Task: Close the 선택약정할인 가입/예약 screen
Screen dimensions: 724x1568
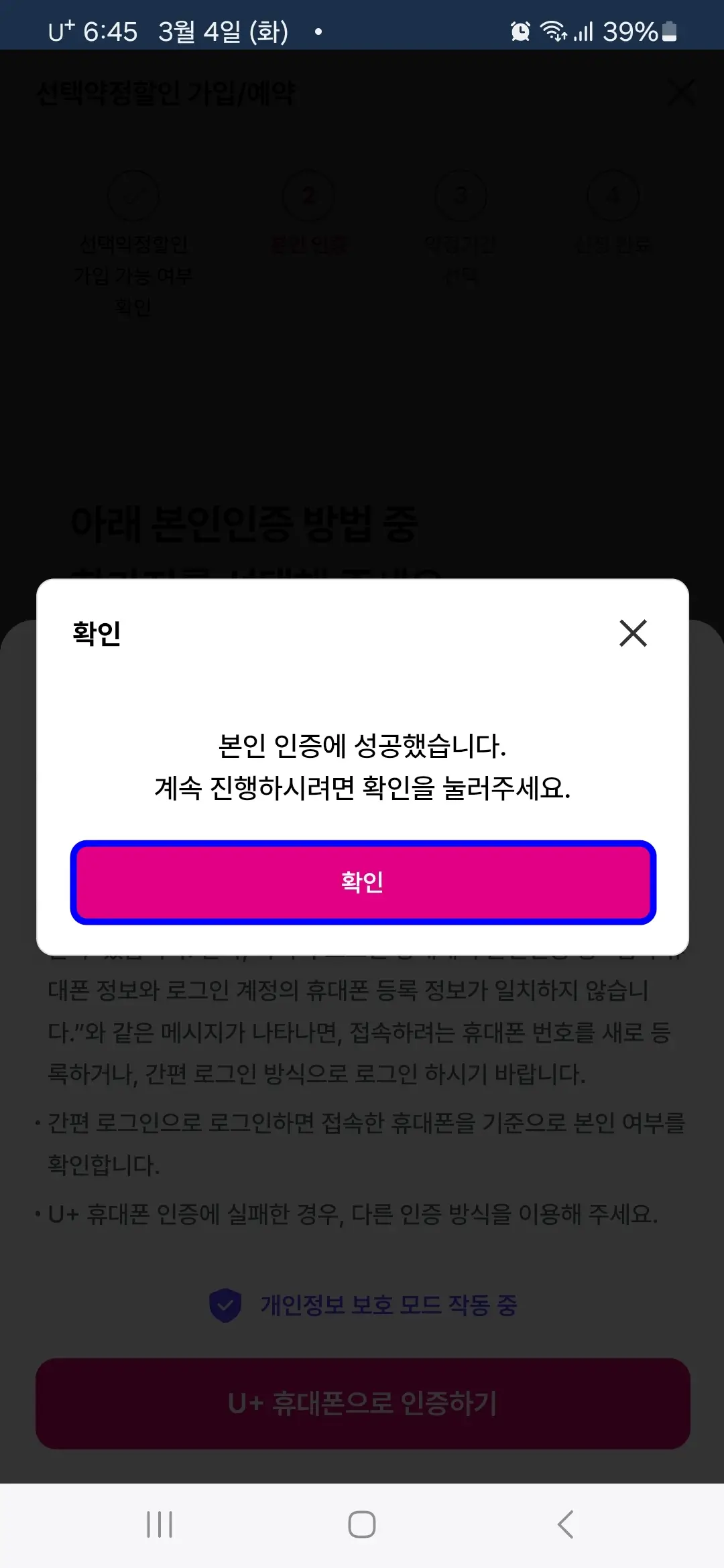Action: (681, 93)
